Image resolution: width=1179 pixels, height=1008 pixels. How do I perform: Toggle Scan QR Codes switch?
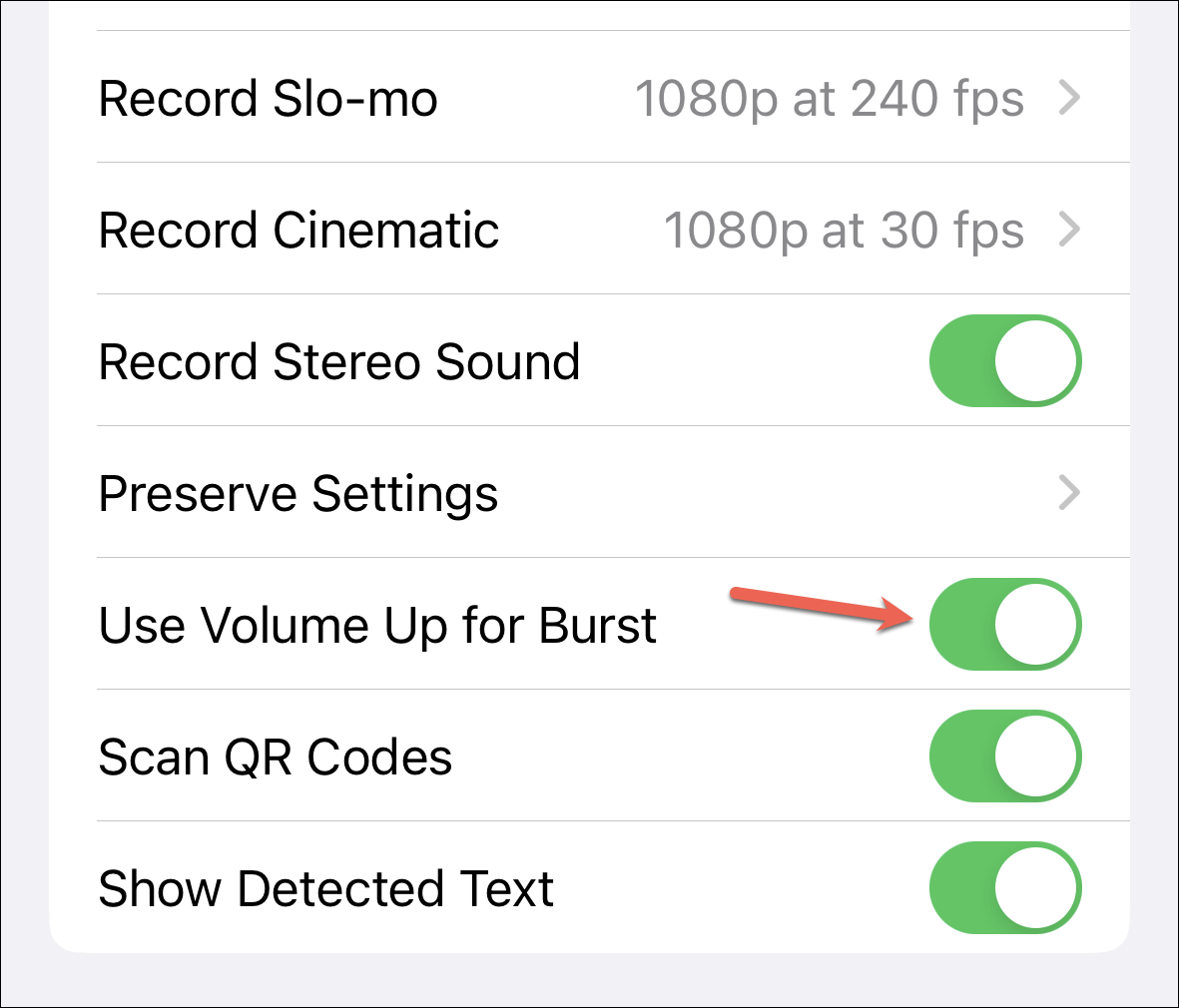(x=1004, y=756)
